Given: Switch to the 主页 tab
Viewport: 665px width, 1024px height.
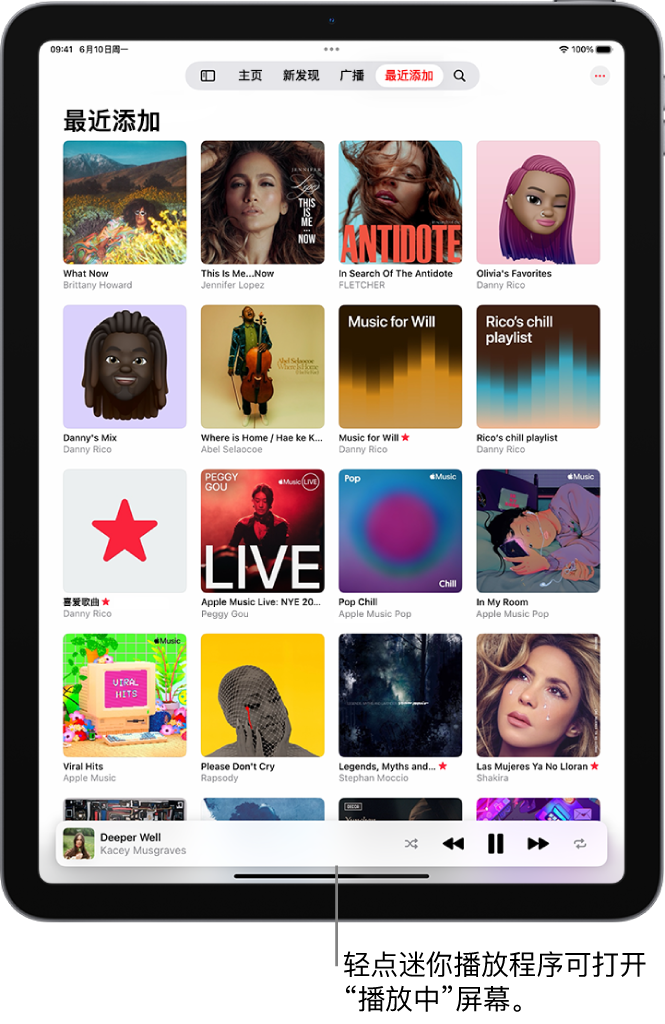Looking at the screenshot, I should pos(250,76).
